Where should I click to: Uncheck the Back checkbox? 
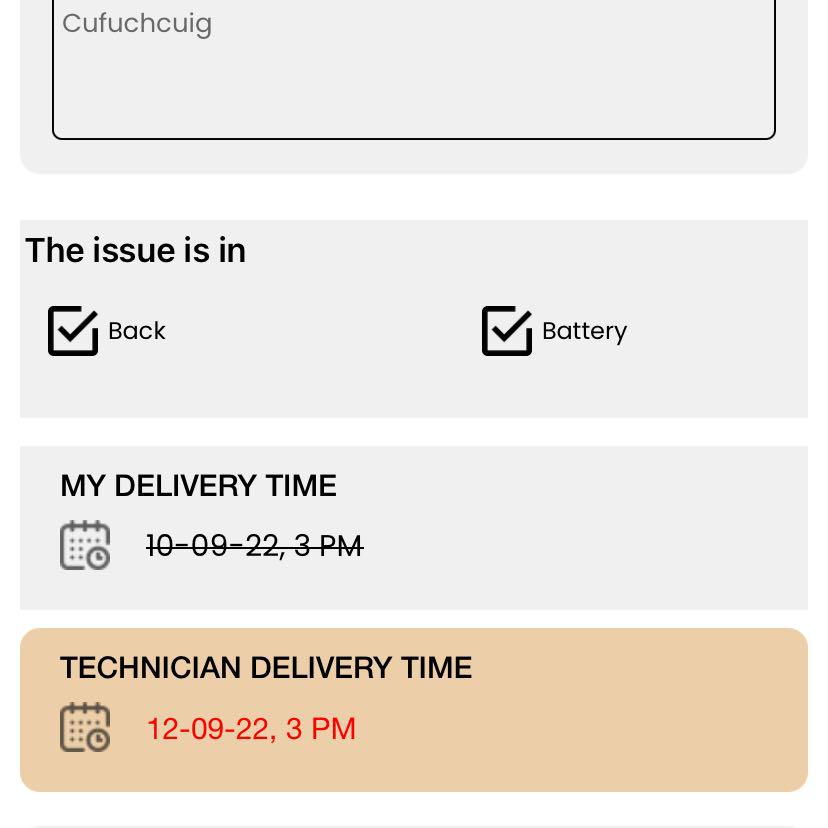click(73, 331)
